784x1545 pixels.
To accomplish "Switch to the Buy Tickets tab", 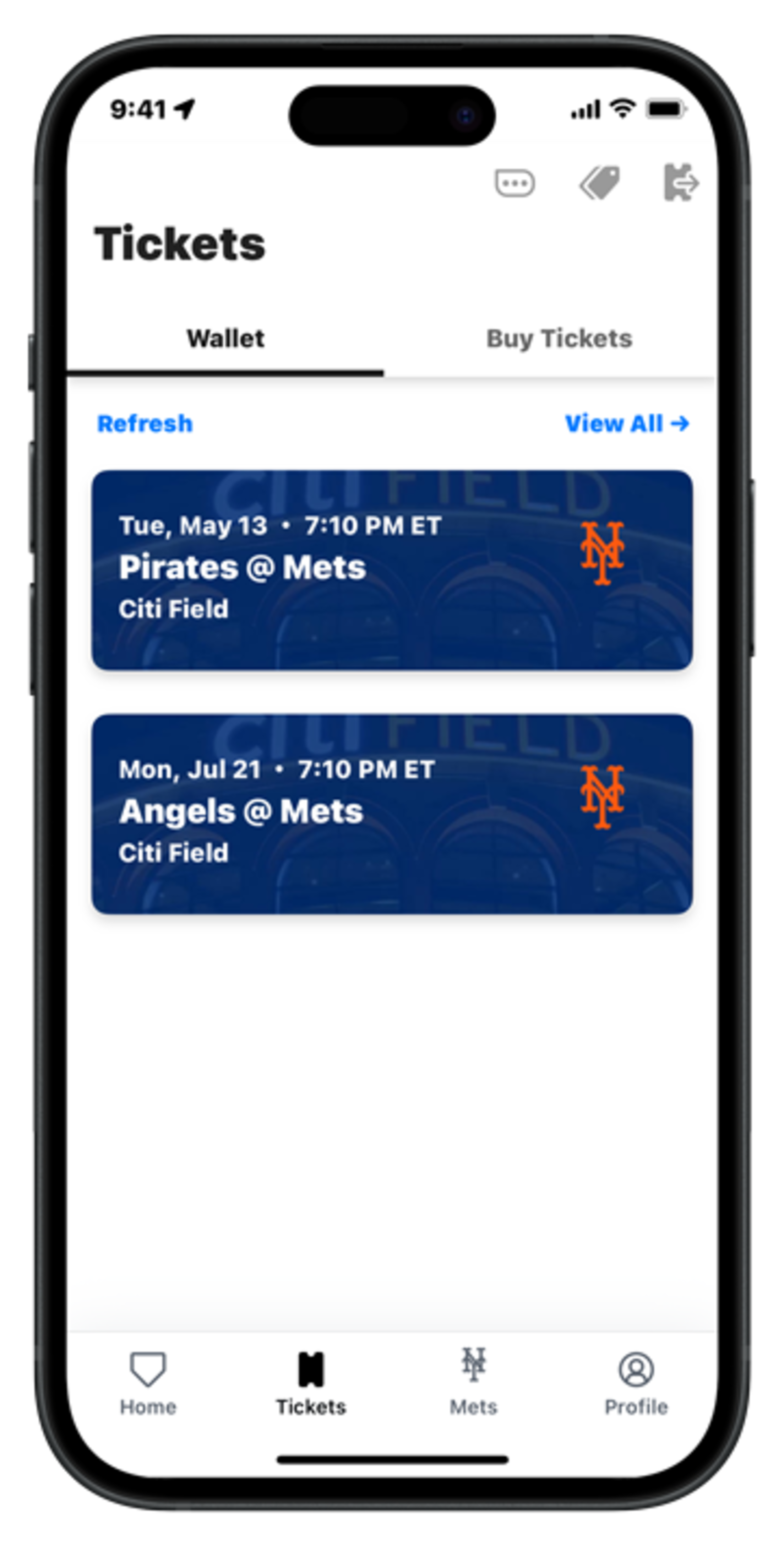I will click(x=559, y=339).
